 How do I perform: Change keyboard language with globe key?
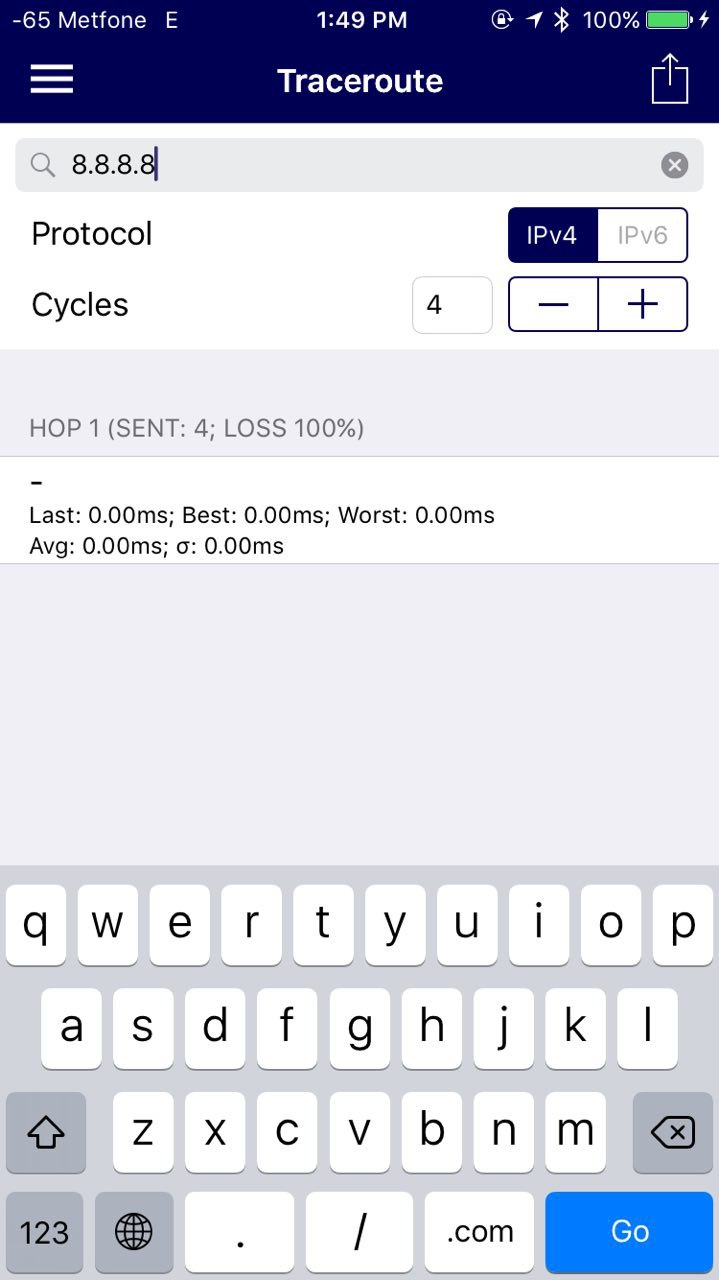tap(134, 1231)
